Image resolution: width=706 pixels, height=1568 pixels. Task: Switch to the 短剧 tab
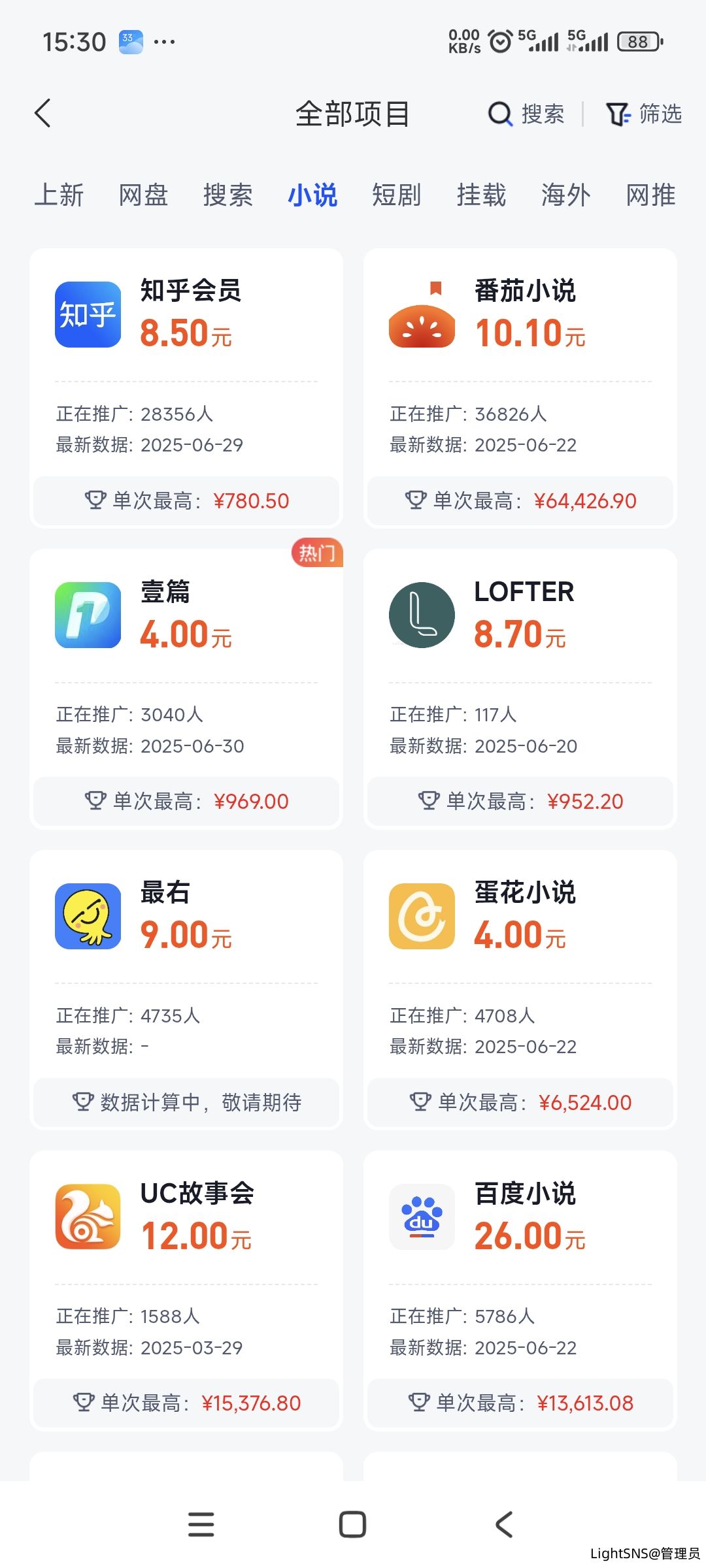click(x=397, y=195)
